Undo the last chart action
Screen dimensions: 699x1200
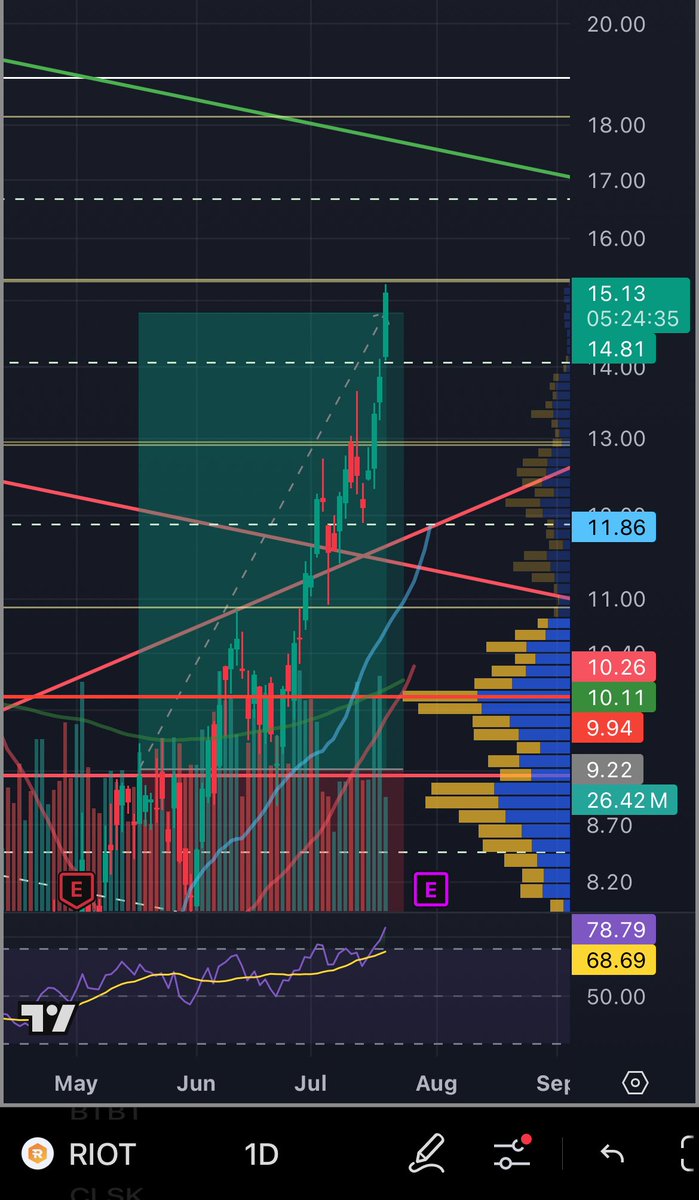[611, 1155]
